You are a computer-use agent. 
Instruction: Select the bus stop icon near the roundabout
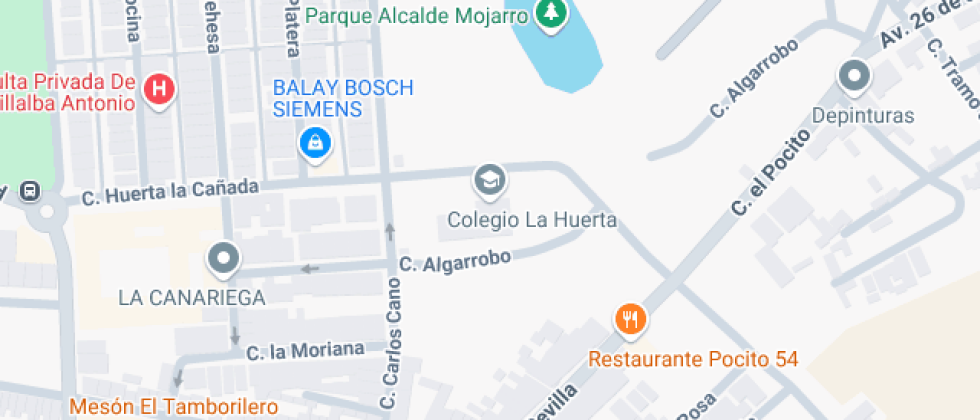click(29, 191)
